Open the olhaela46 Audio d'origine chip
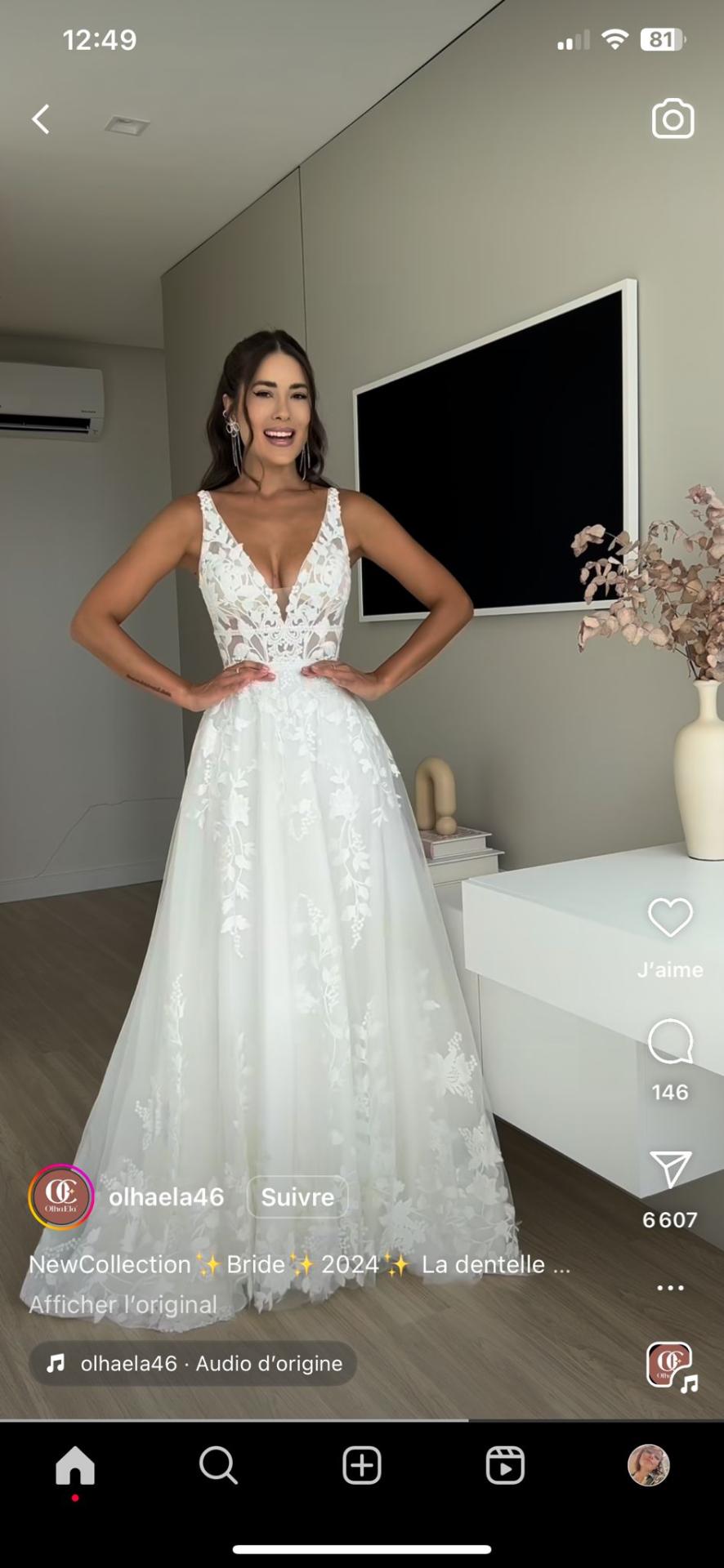724x1568 pixels. [193, 1363]
